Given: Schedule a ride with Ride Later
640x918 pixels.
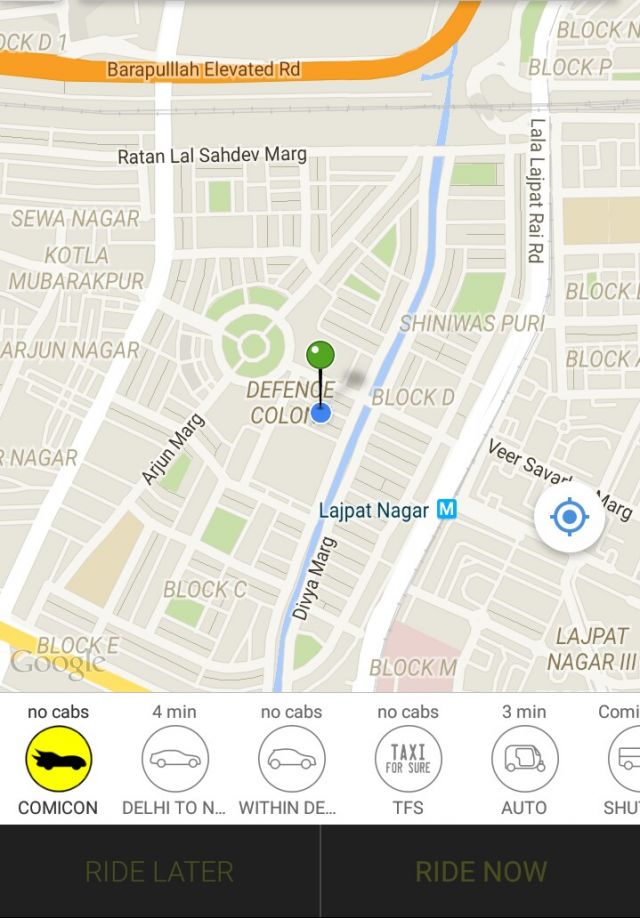Looking at the screenshot, I should (159, 871).
